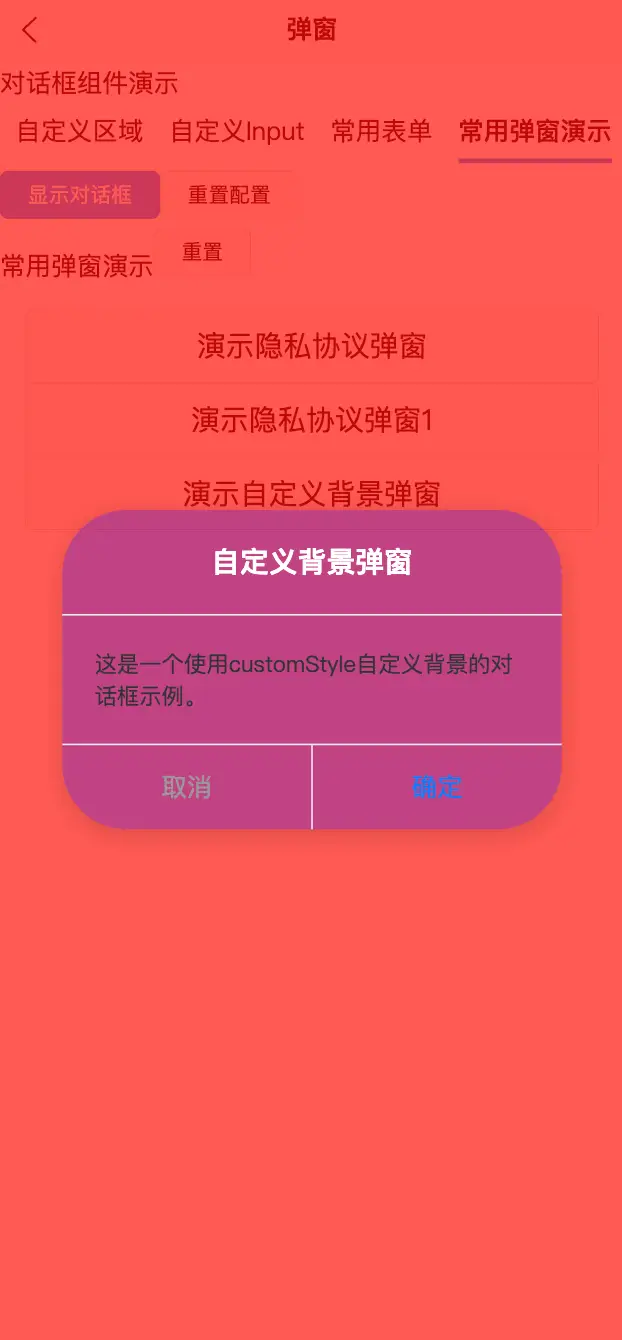Tap the 重置配置 button
The width and height of the screenshot is (622, 1340).
(229, 195)
